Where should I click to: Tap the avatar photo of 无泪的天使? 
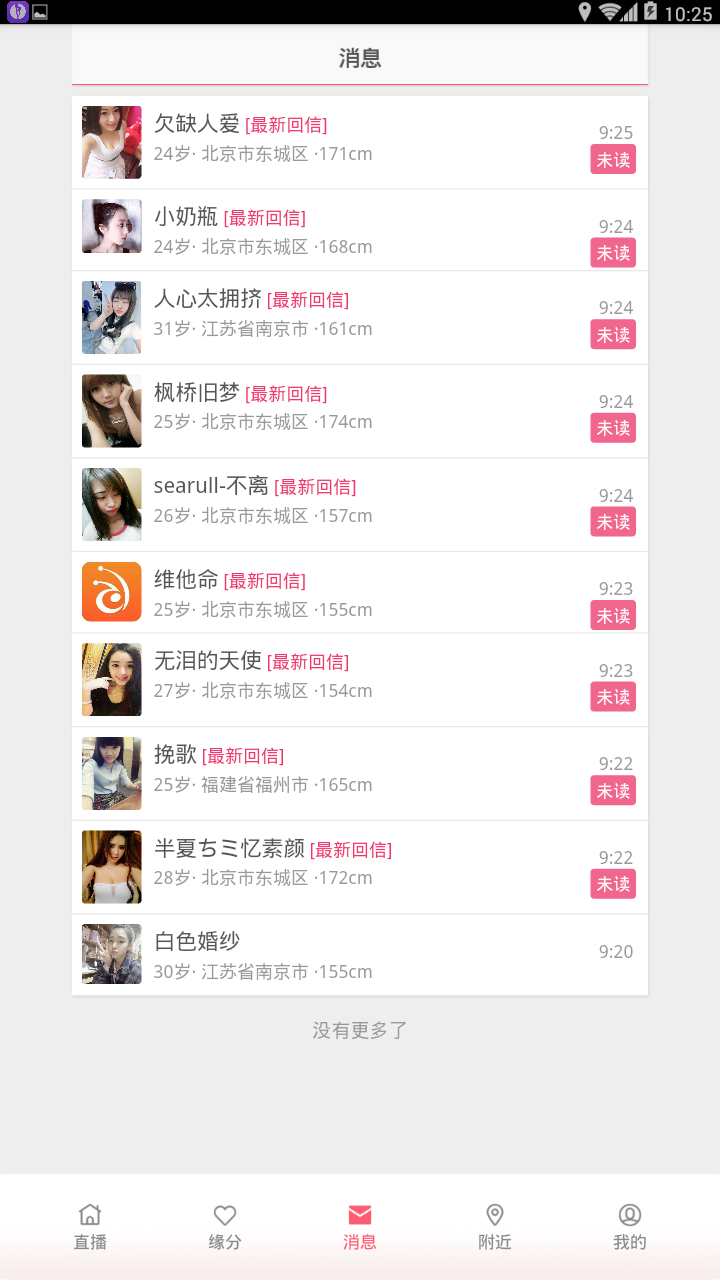pyautogui.click(x=111, y=679)
